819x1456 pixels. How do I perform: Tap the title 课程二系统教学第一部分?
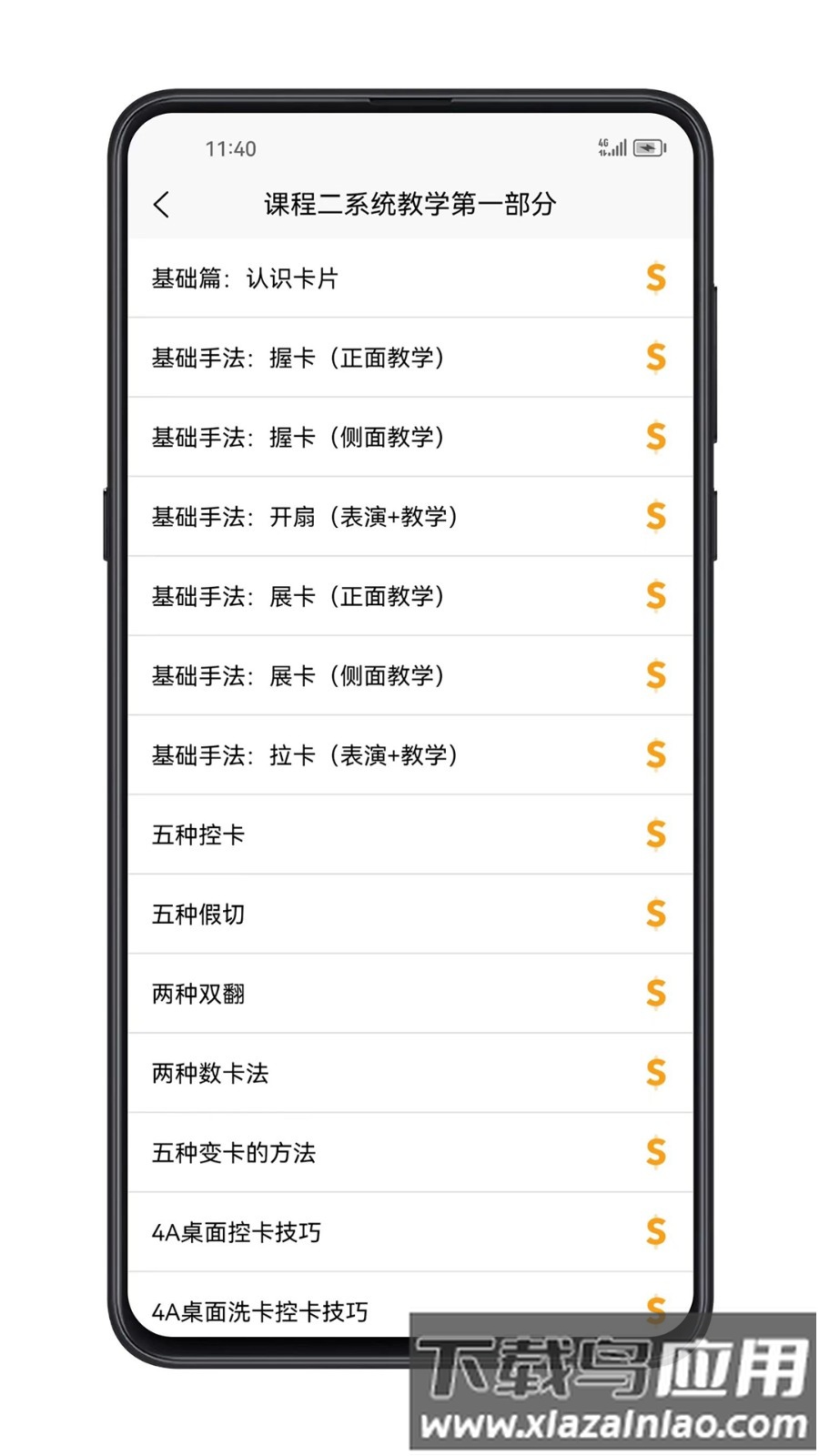409,205
